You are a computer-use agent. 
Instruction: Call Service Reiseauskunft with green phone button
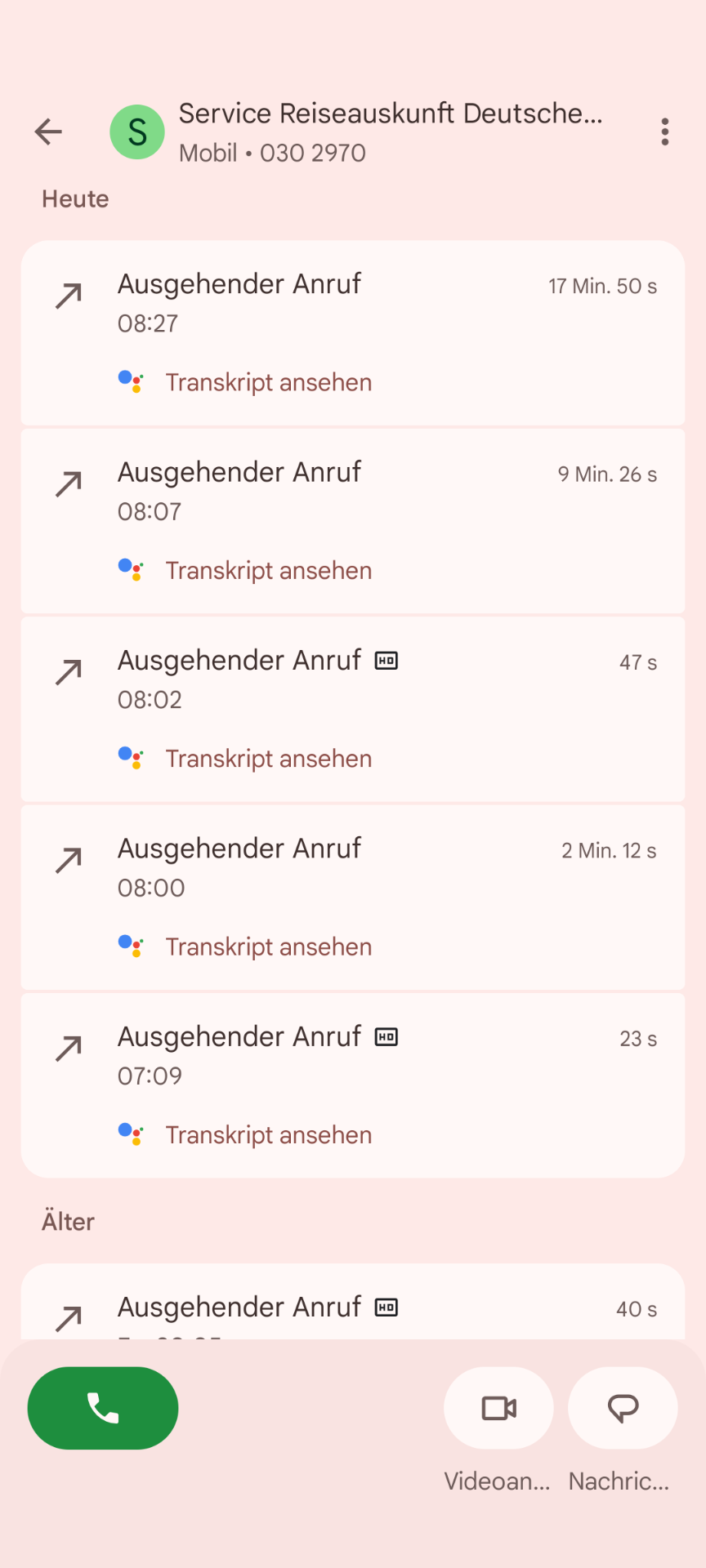[103, 1408]
